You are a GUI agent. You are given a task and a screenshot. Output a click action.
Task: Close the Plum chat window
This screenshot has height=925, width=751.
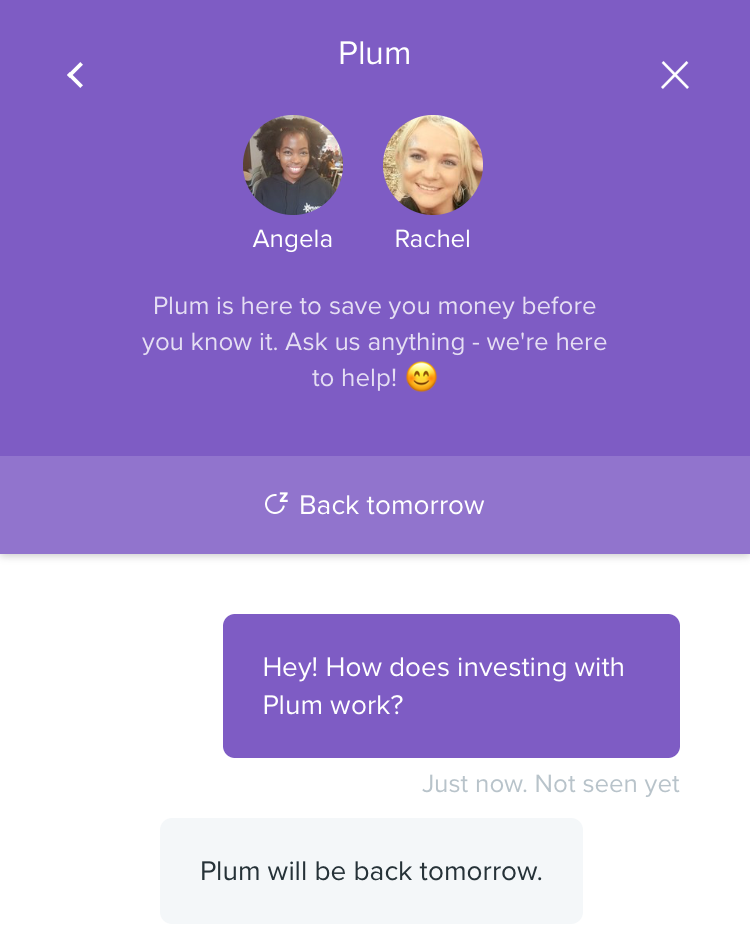675,75
